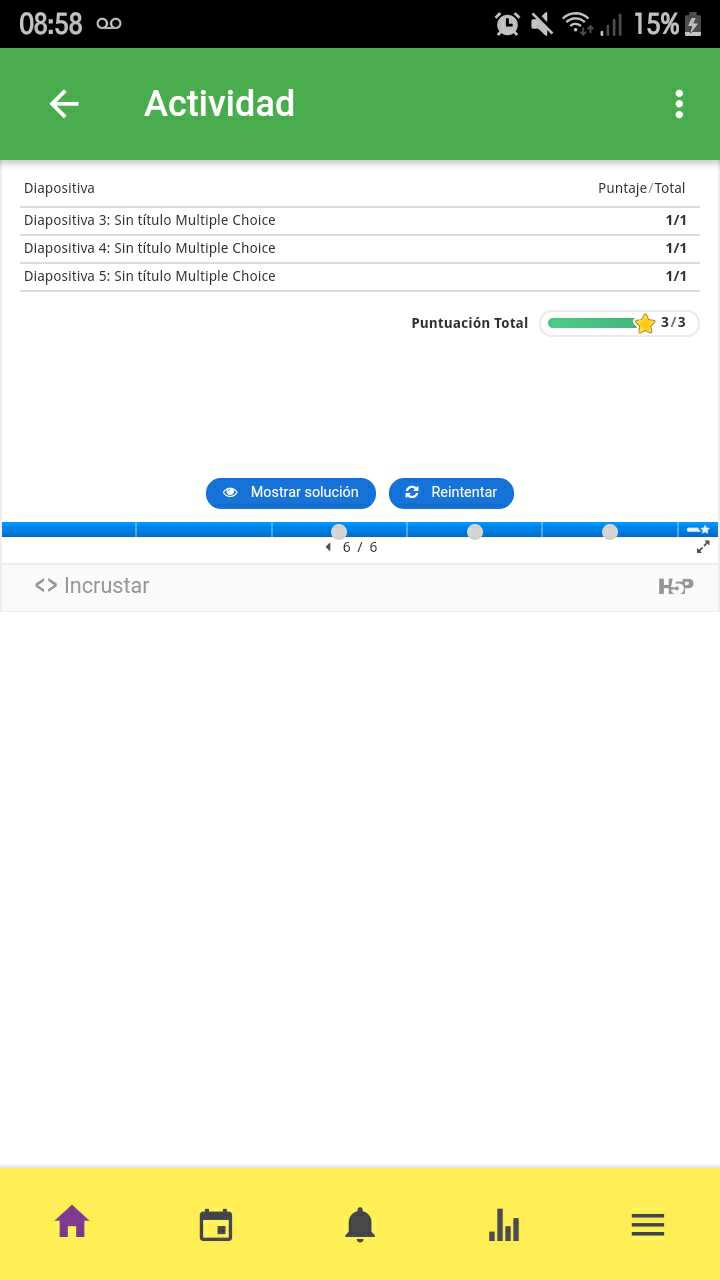View the statistics chart tab
Image resolution: width=720 pixels, height=1280 pixels.
(504, 1224)
